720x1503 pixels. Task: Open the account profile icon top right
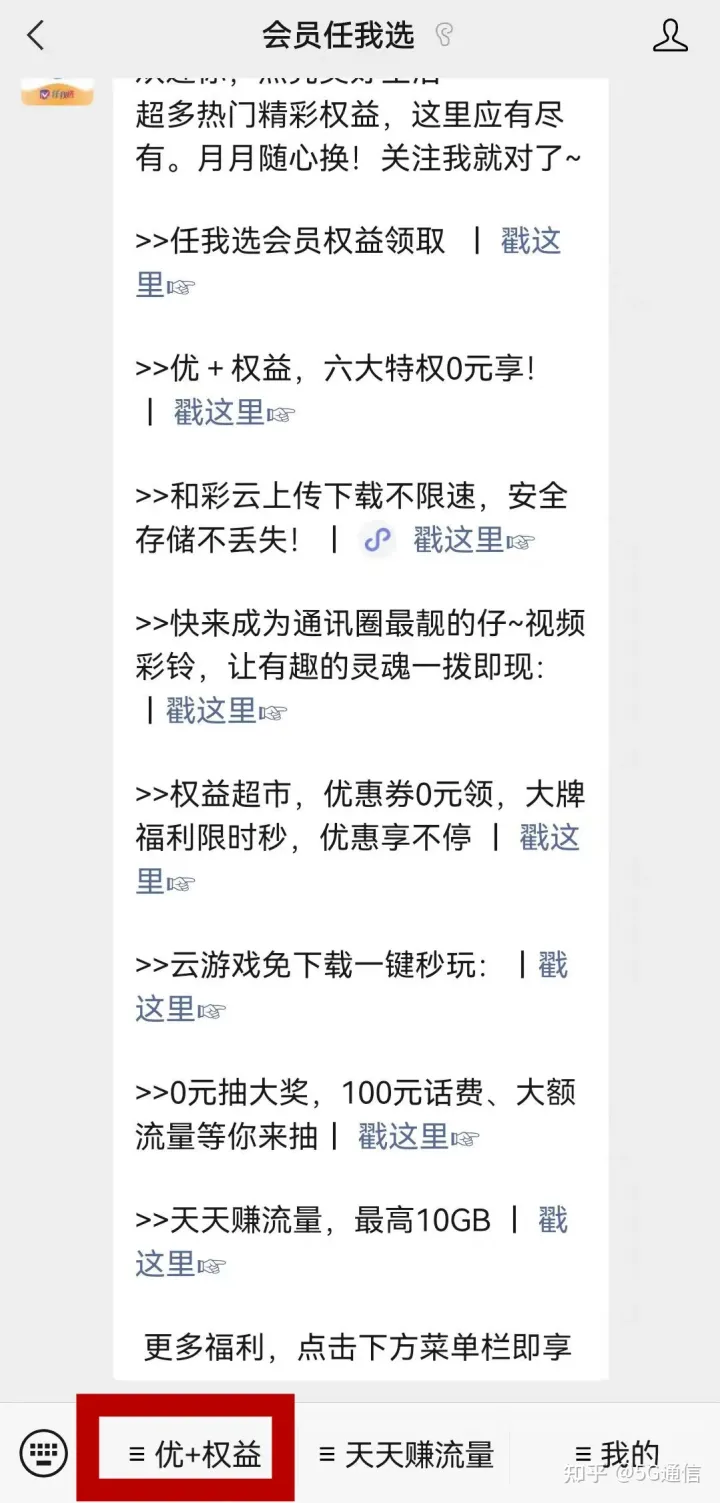(671, 33)
